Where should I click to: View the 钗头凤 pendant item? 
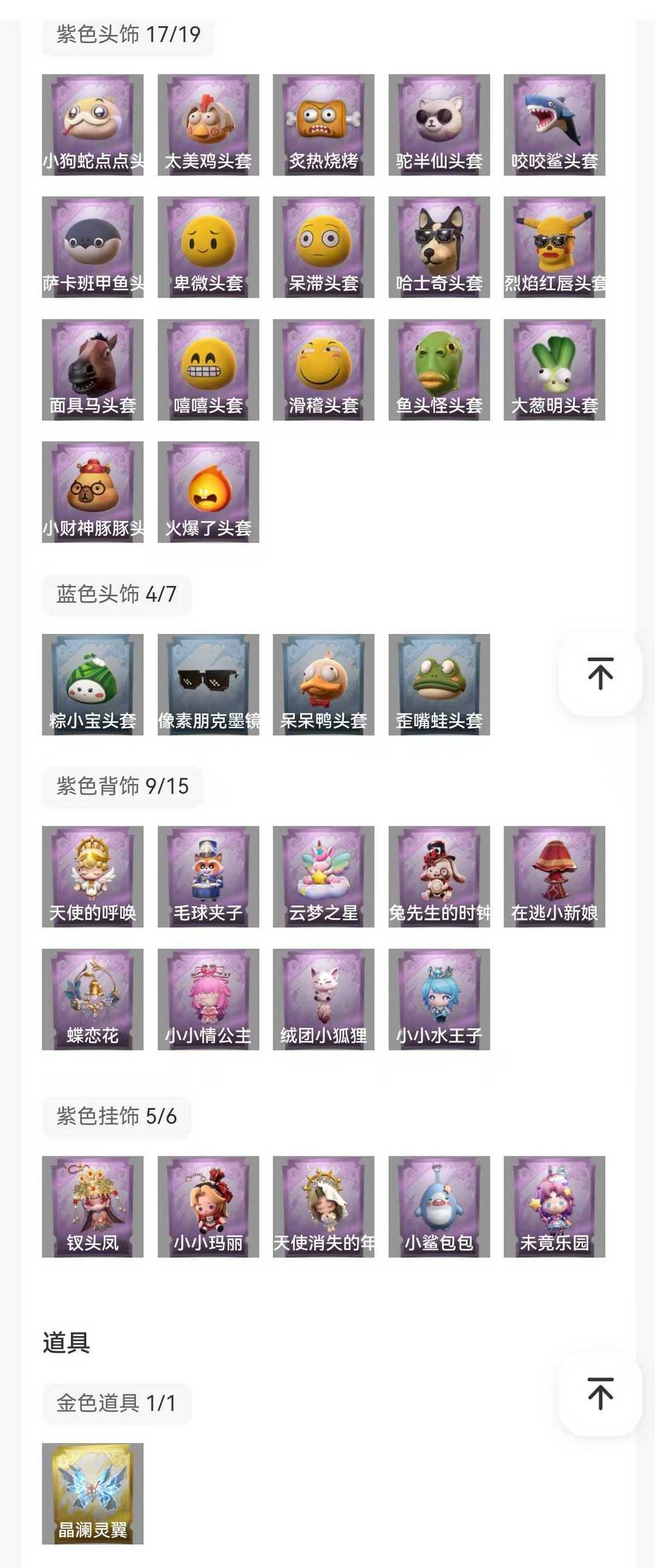pyautogui.click(x=93, y=1206)
